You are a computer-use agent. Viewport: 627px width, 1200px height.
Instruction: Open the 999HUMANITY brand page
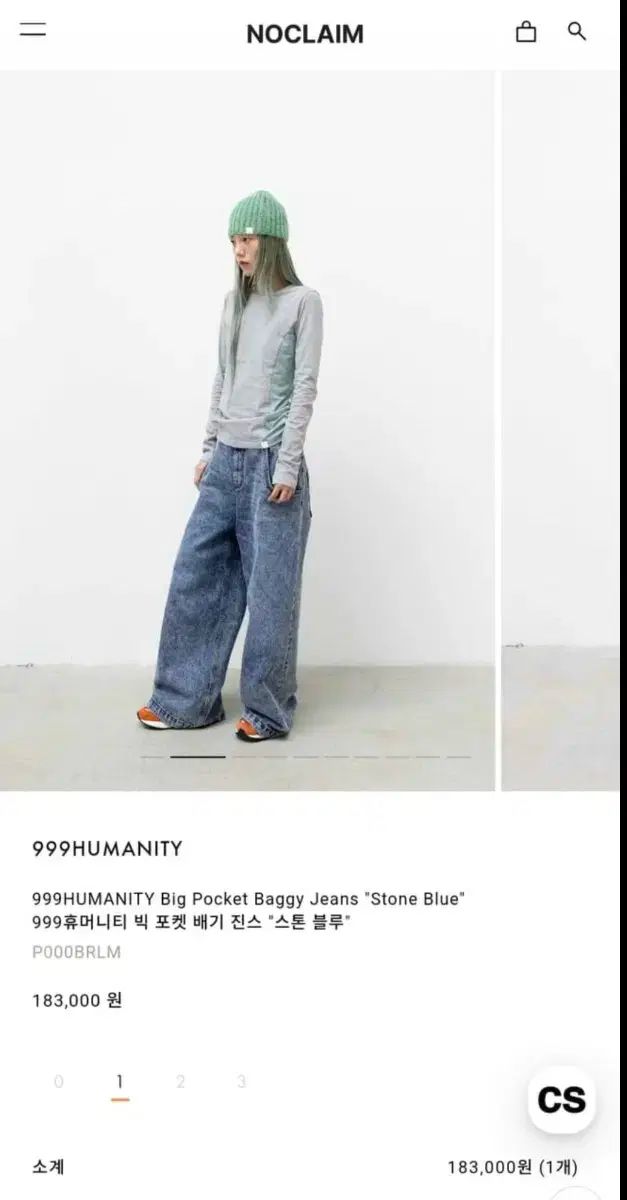[x=107, y=849]
